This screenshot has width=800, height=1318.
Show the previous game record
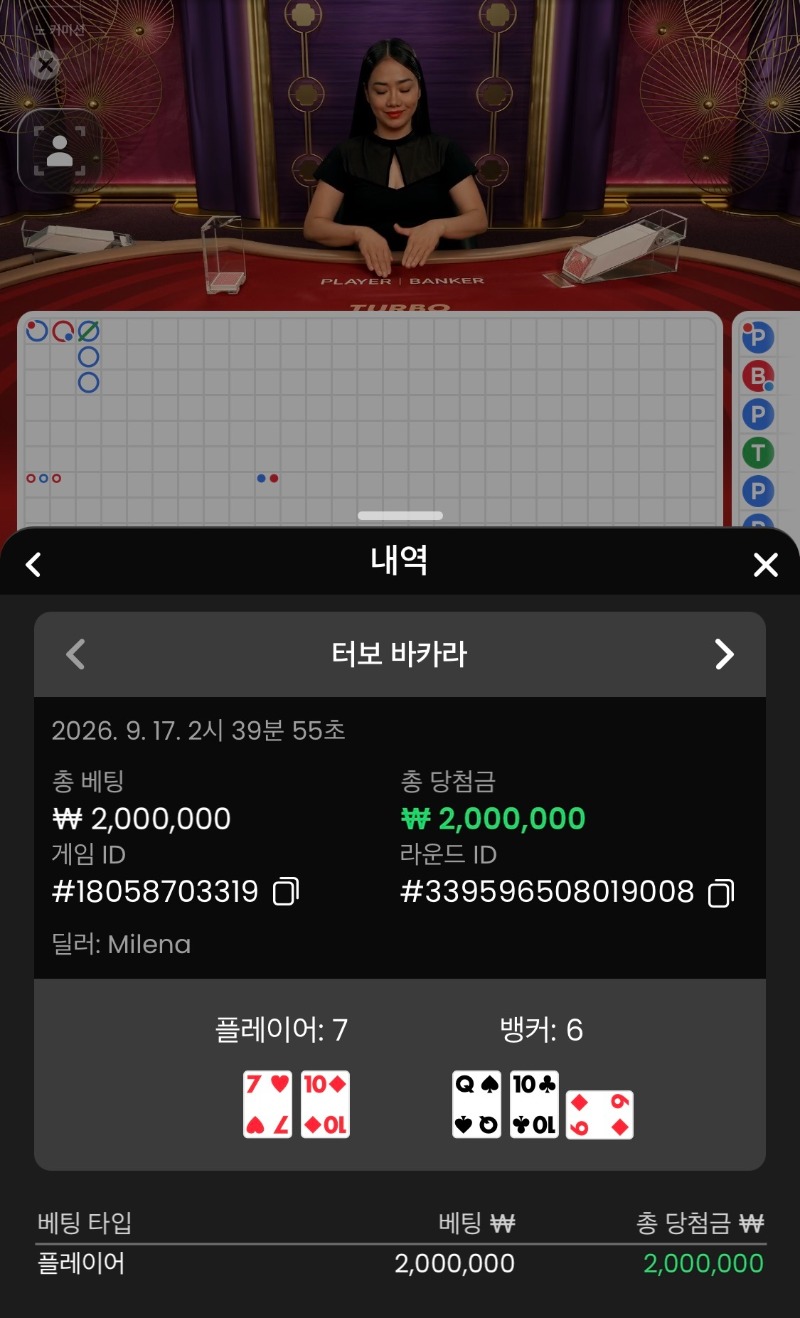(x=75, y=654)
